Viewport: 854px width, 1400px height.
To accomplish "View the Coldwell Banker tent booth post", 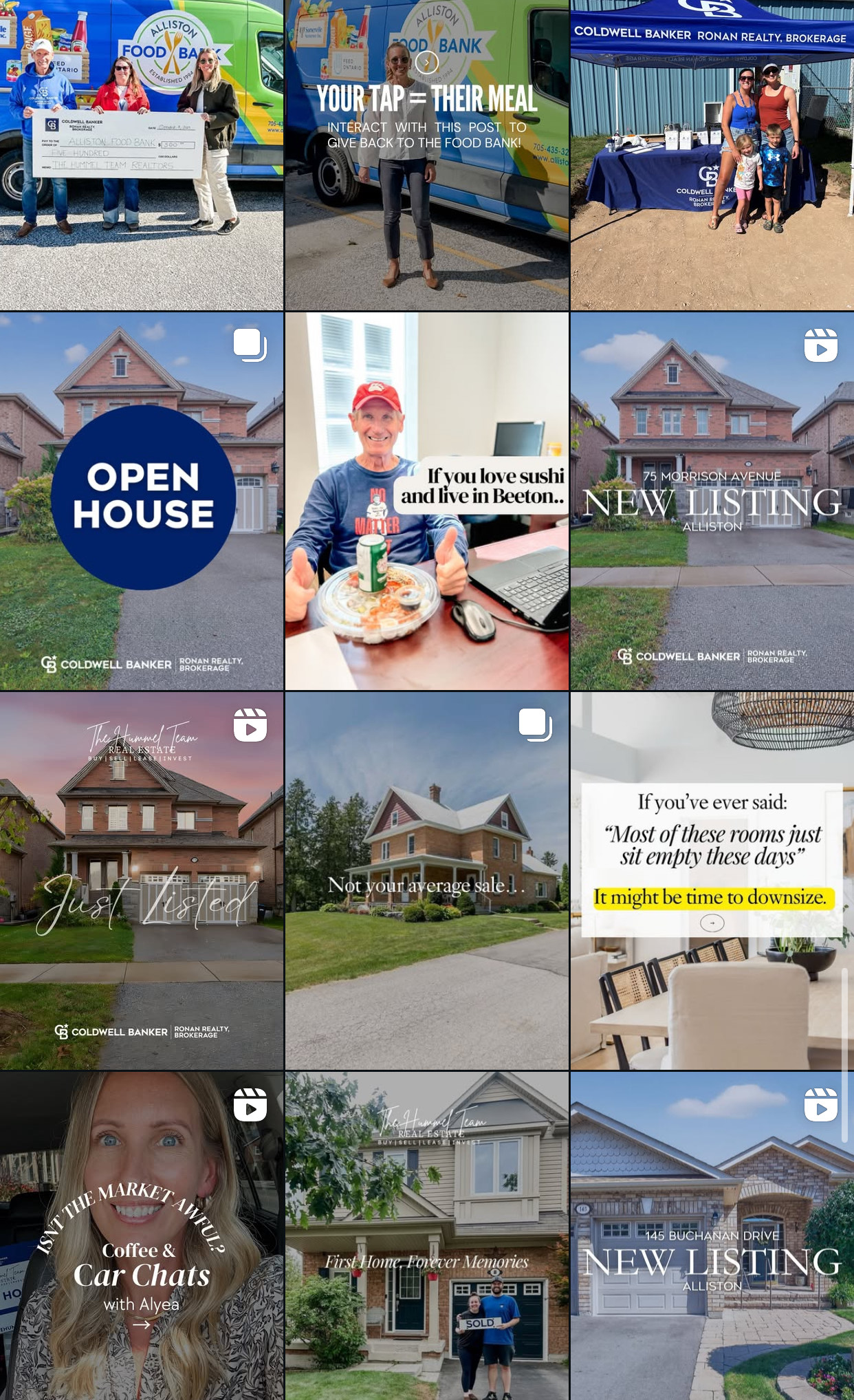I will [712, 155].
